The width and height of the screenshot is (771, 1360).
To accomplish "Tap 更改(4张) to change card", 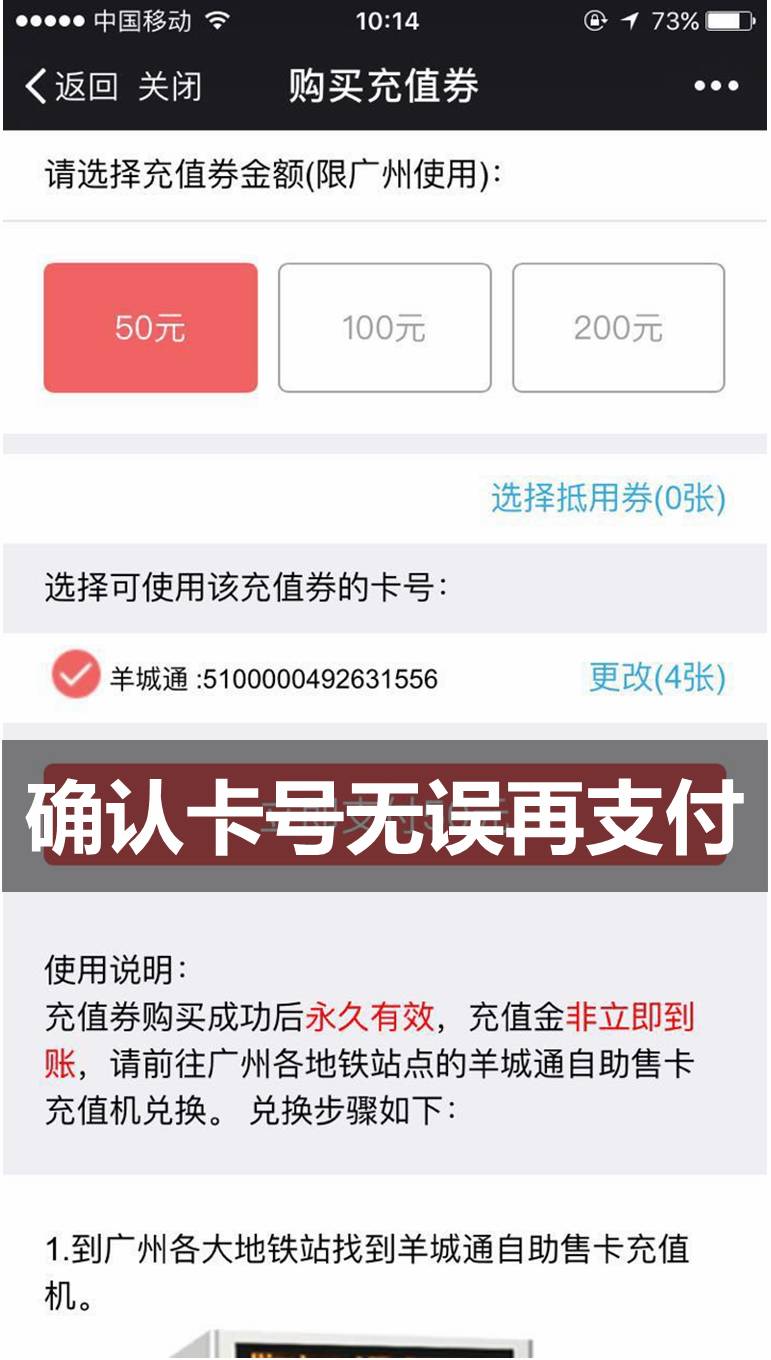I will click(657, 677).
